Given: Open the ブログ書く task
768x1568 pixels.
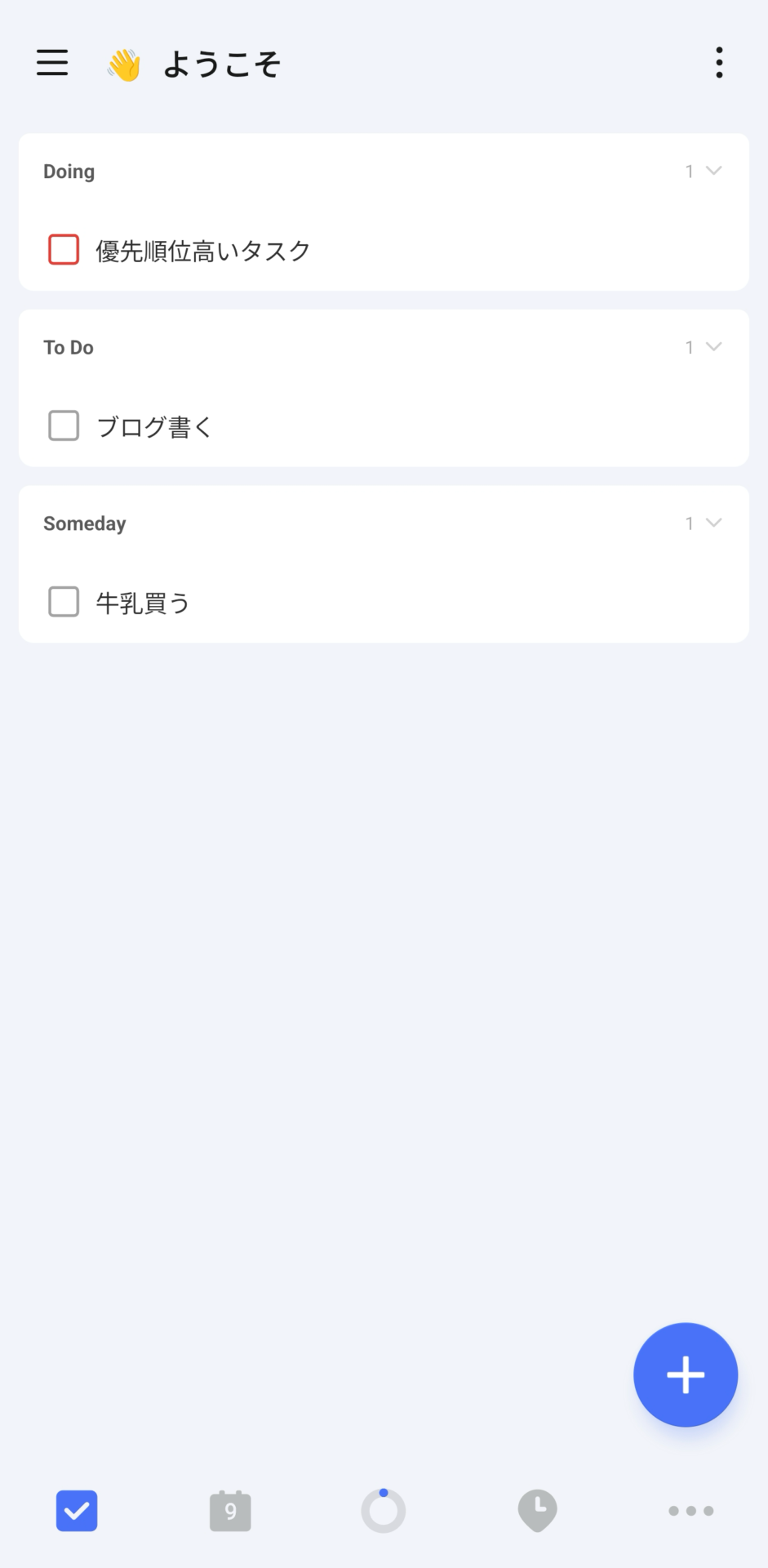Looking at the screenshot, I should coord(154,426).
